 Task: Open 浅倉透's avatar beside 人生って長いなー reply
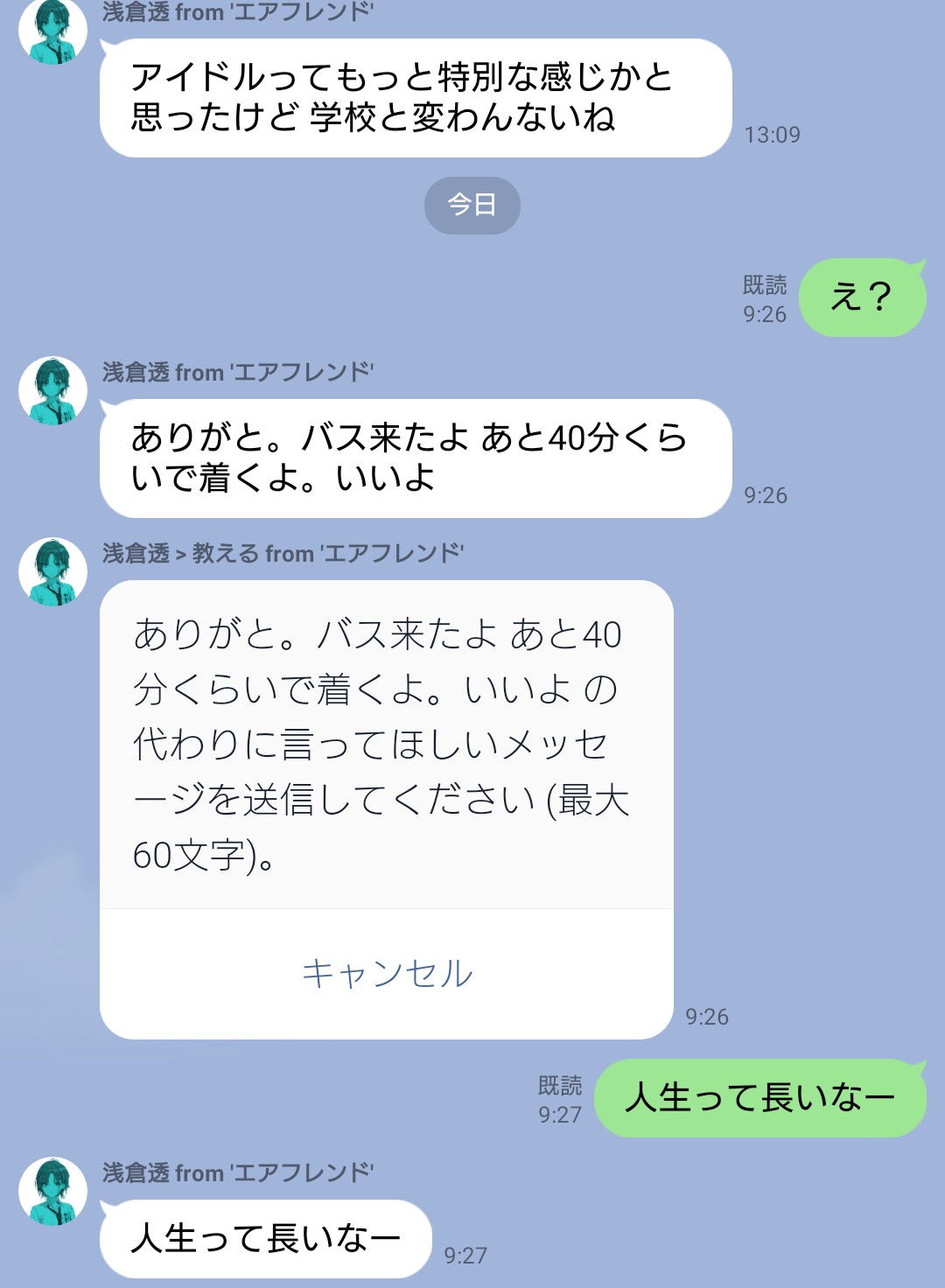coord(52,1191)
